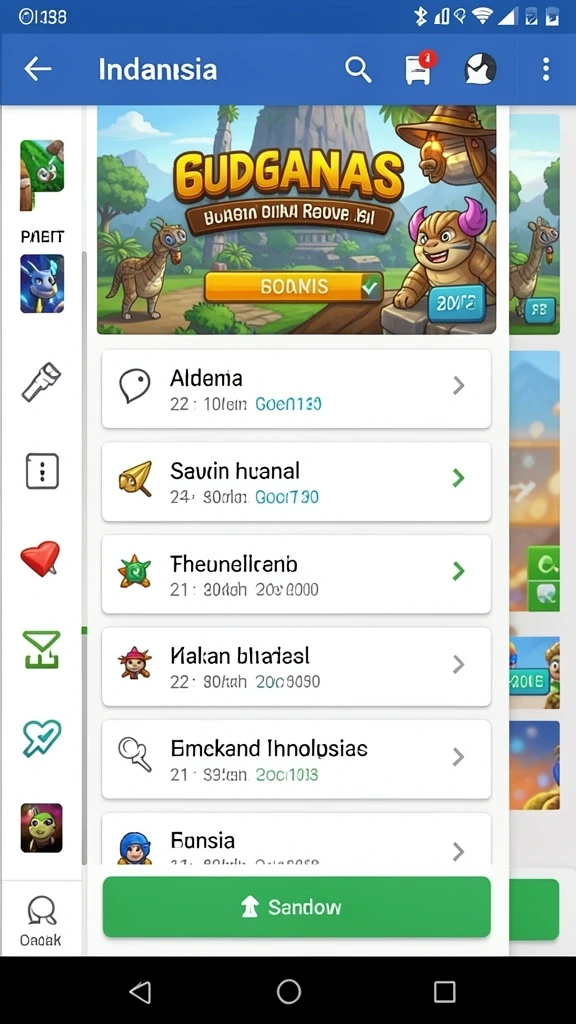Open the Emckand Ihnolpsias row
The height and width of the screenshot is (1024, 576).
296,760
